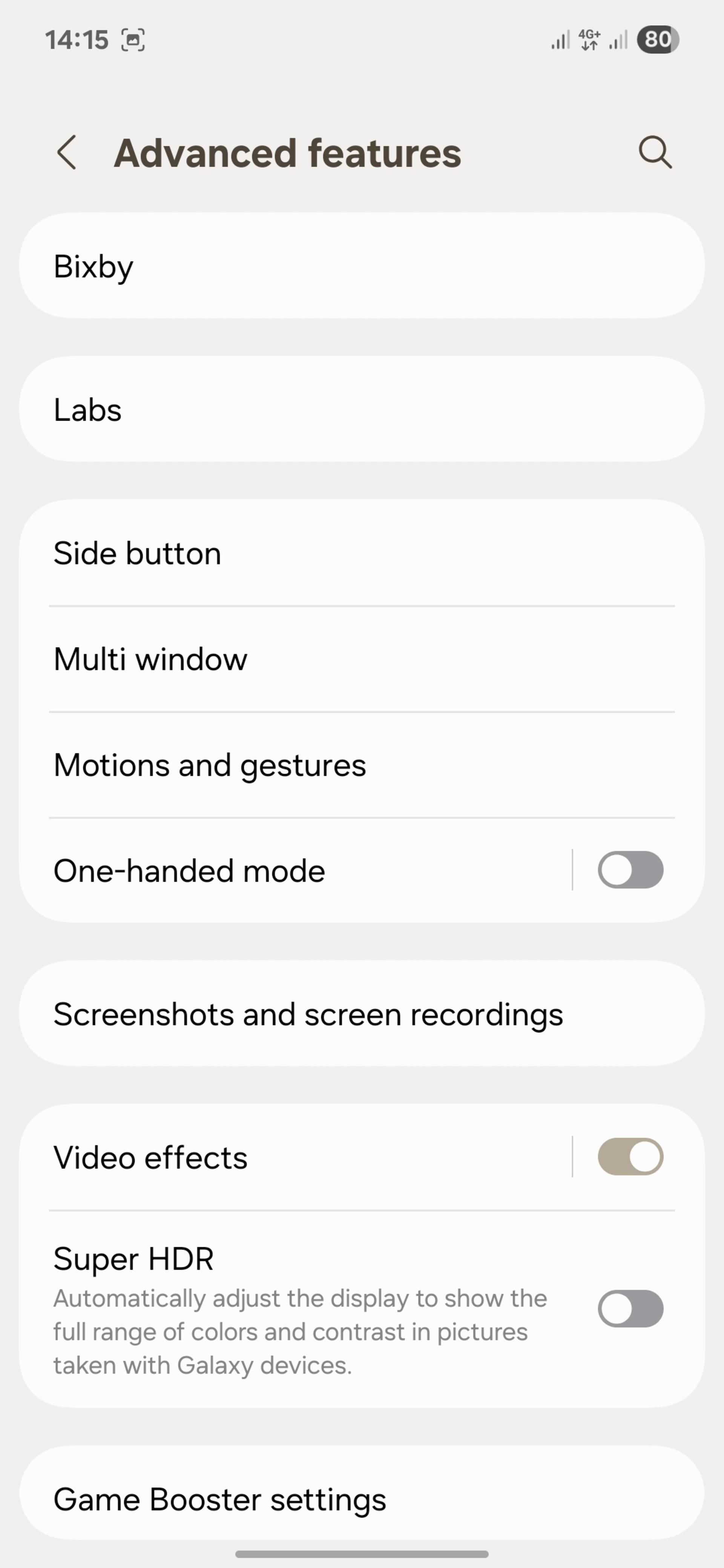Turn on the One-handed mode switch
Image resolution: width=724 pixels, height=1568 pixels.
630,870
